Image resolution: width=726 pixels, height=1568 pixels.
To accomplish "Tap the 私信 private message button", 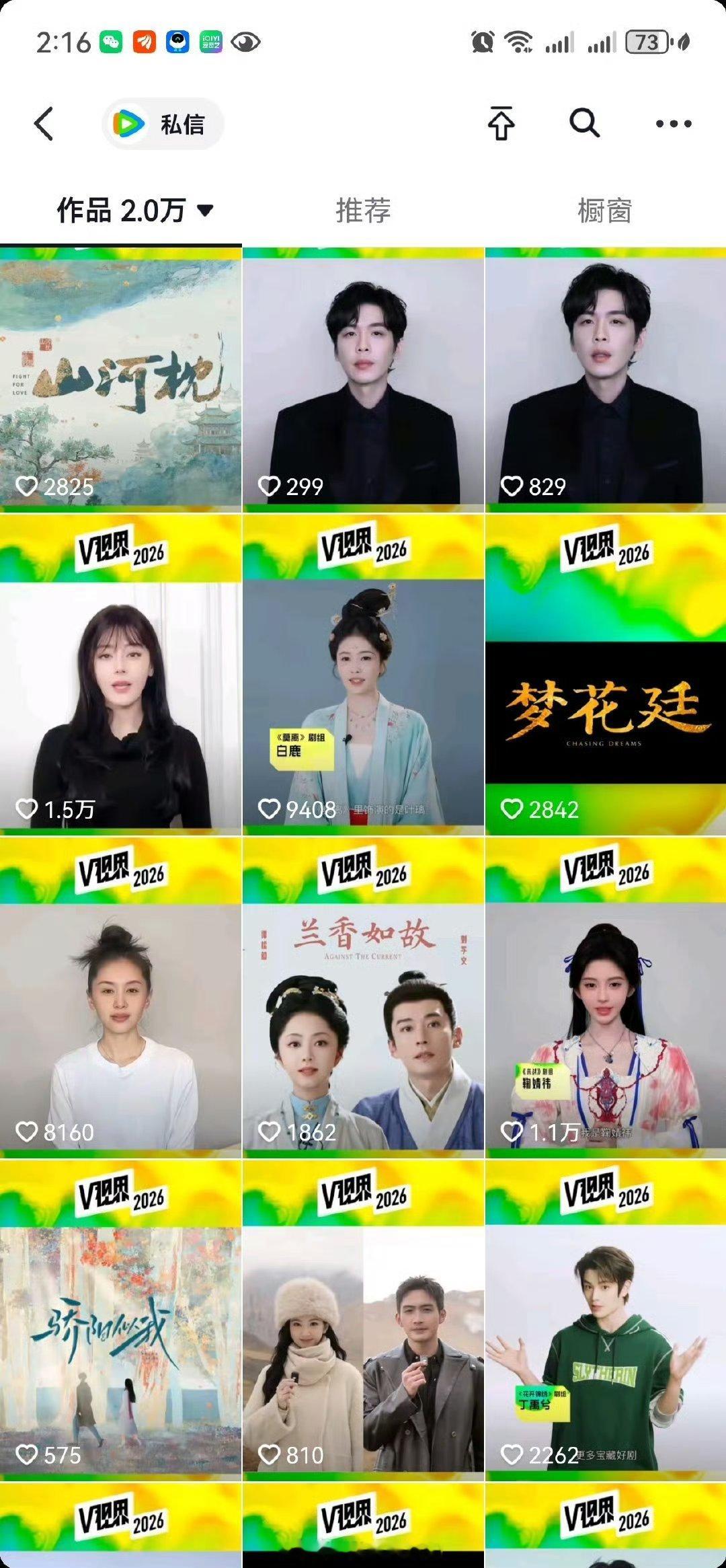I will point(162,123).
